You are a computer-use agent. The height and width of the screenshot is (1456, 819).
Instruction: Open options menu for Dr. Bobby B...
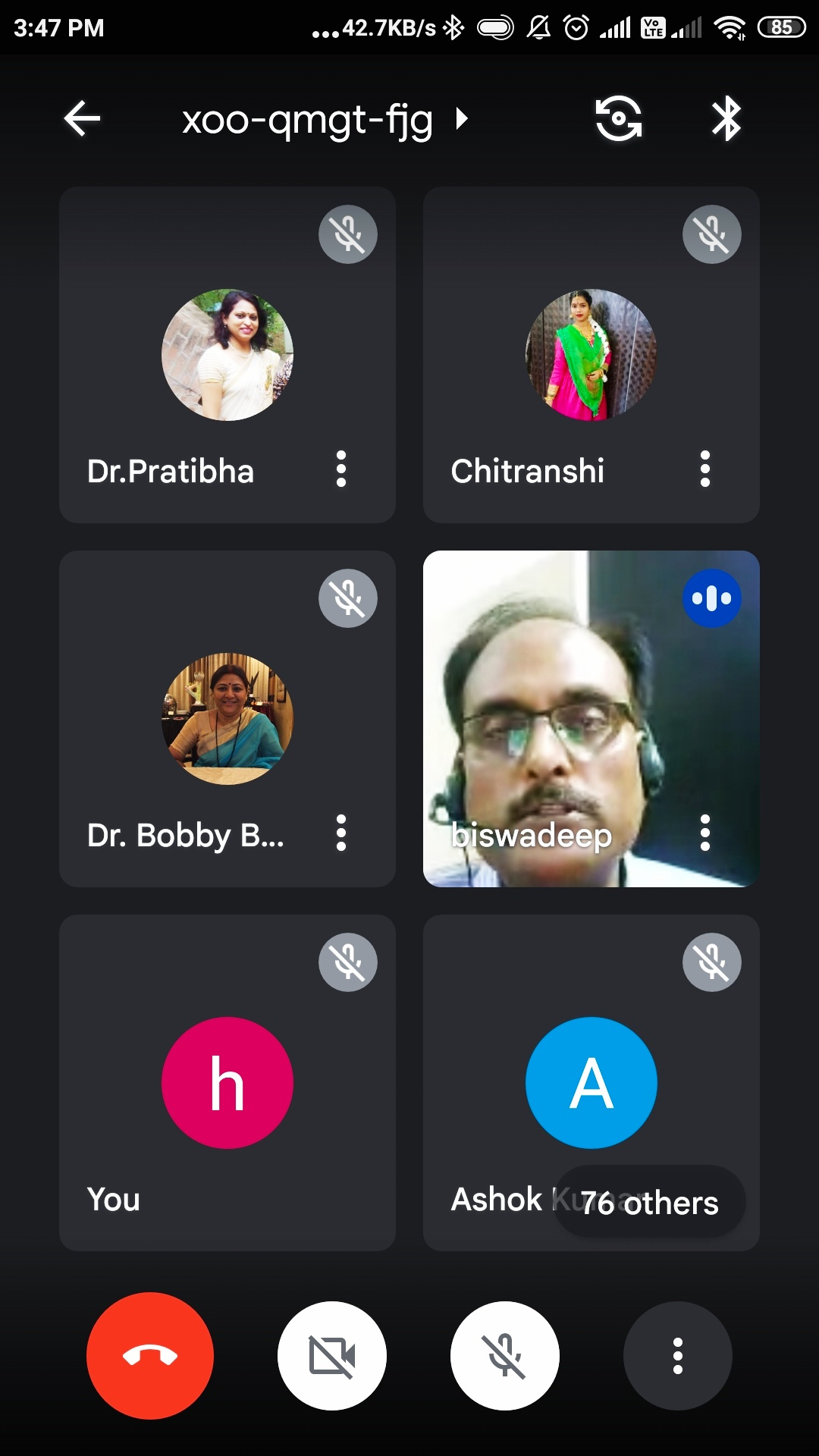341,833
